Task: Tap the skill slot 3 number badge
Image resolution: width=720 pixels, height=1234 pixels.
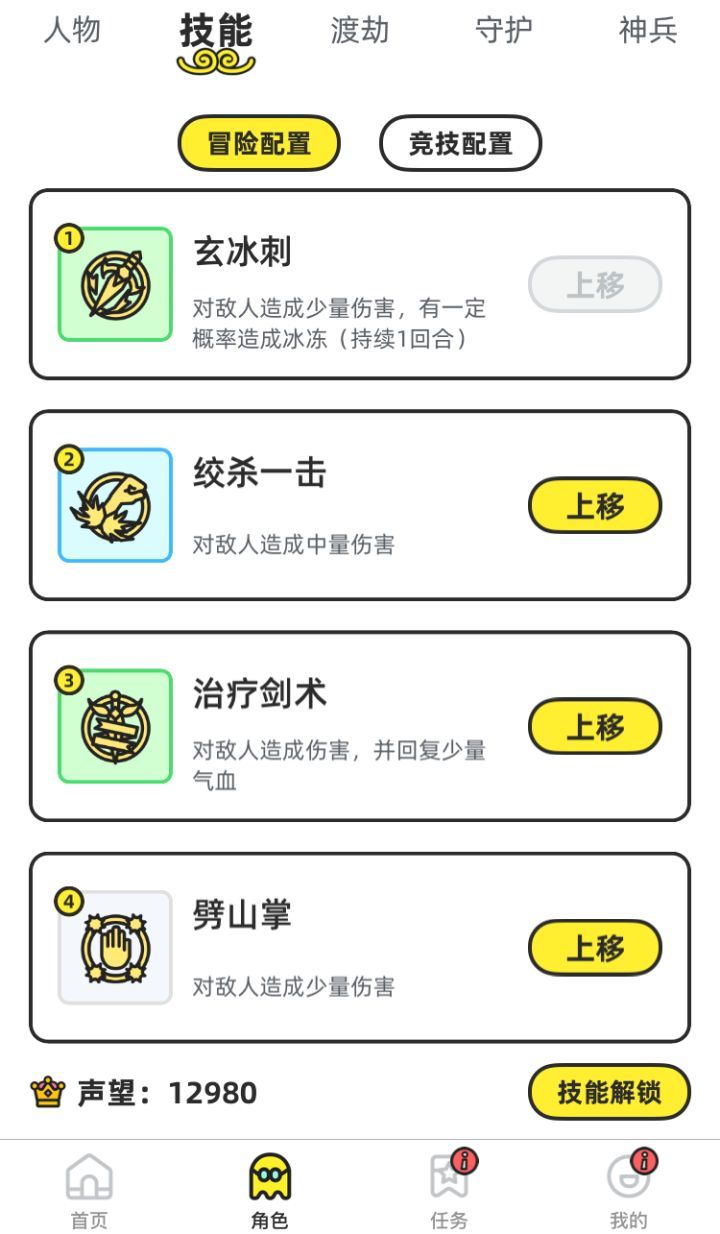Action: click(x=68, y=679)
